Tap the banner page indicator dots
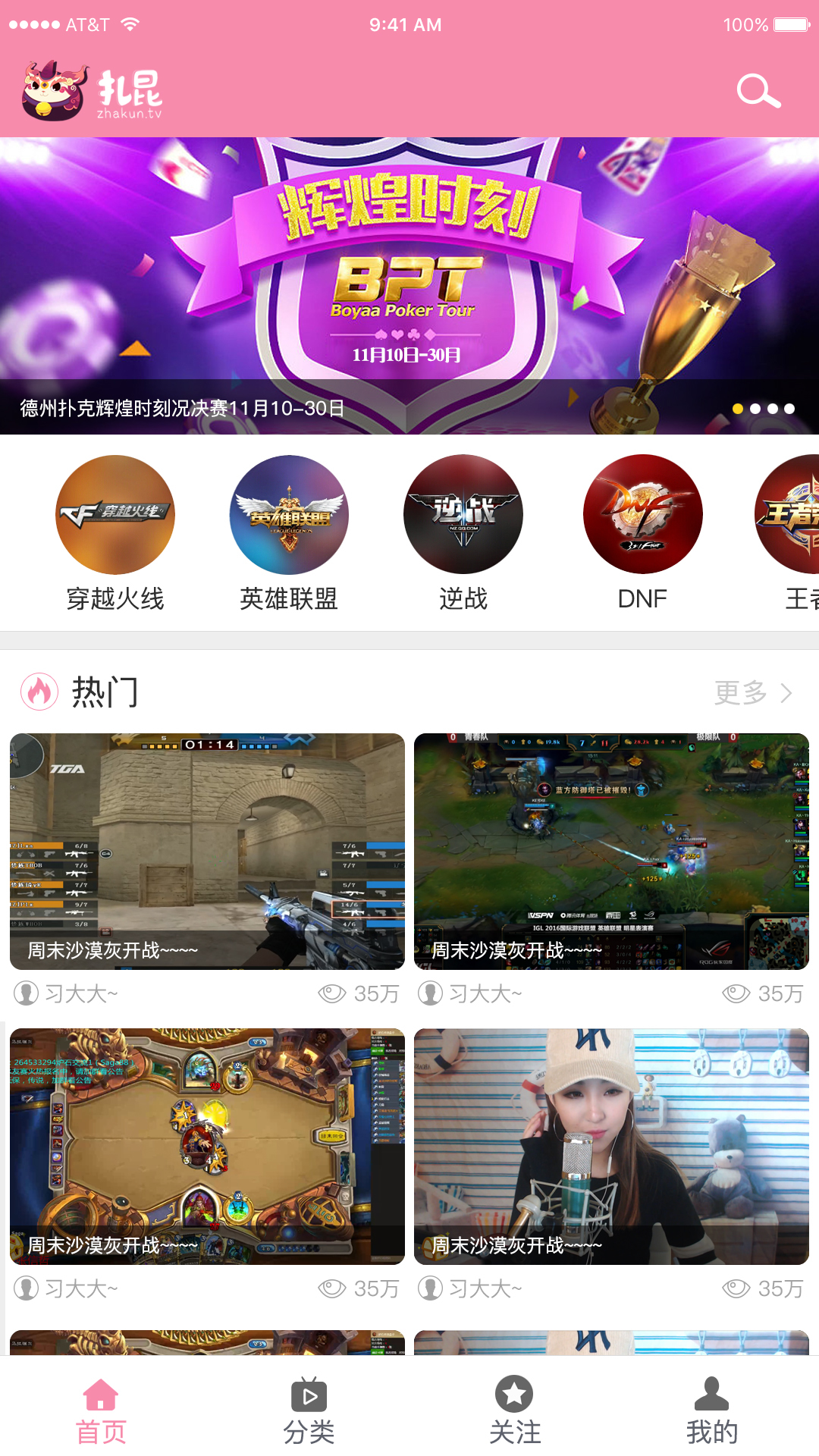 pyautogui.click(x=764, y=409)
